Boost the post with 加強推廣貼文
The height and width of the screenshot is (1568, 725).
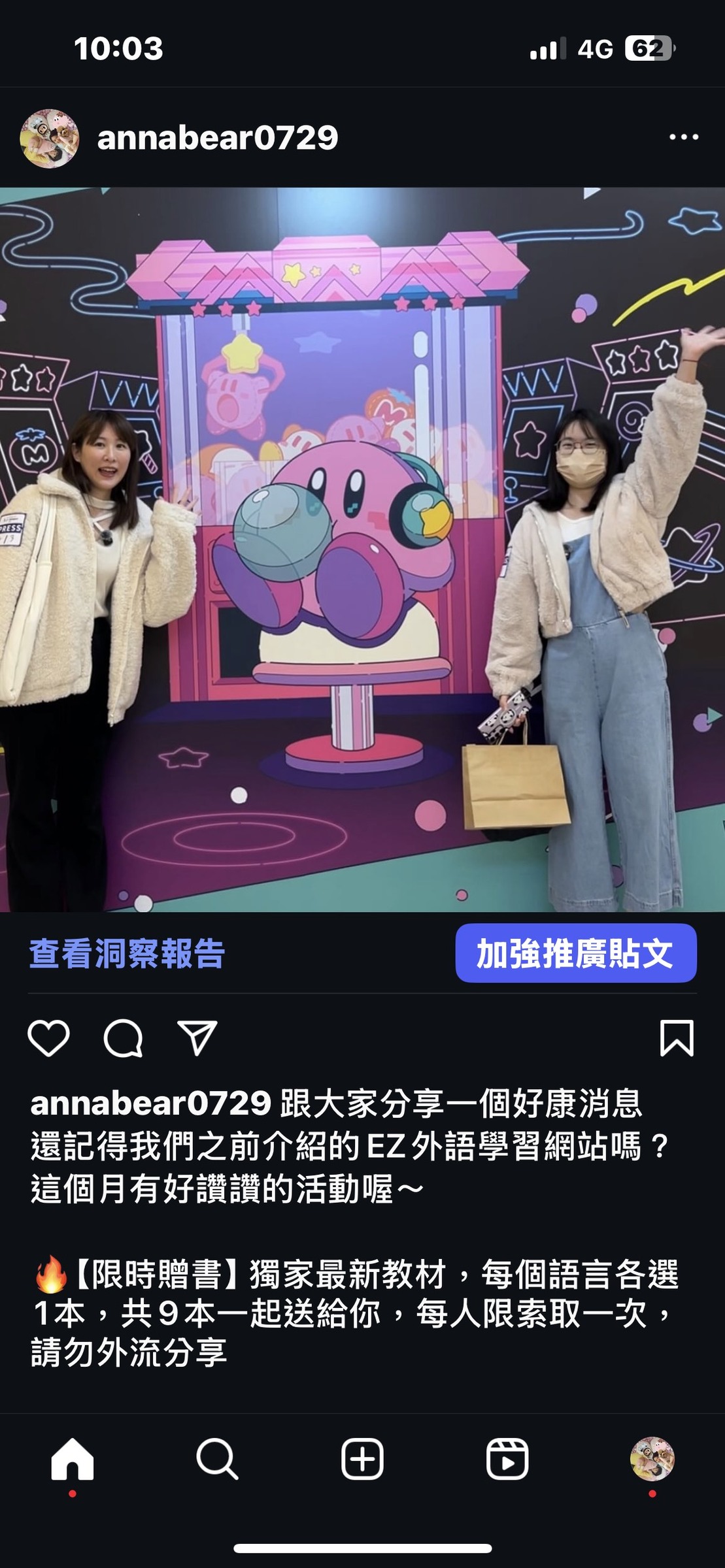(576, 953)
